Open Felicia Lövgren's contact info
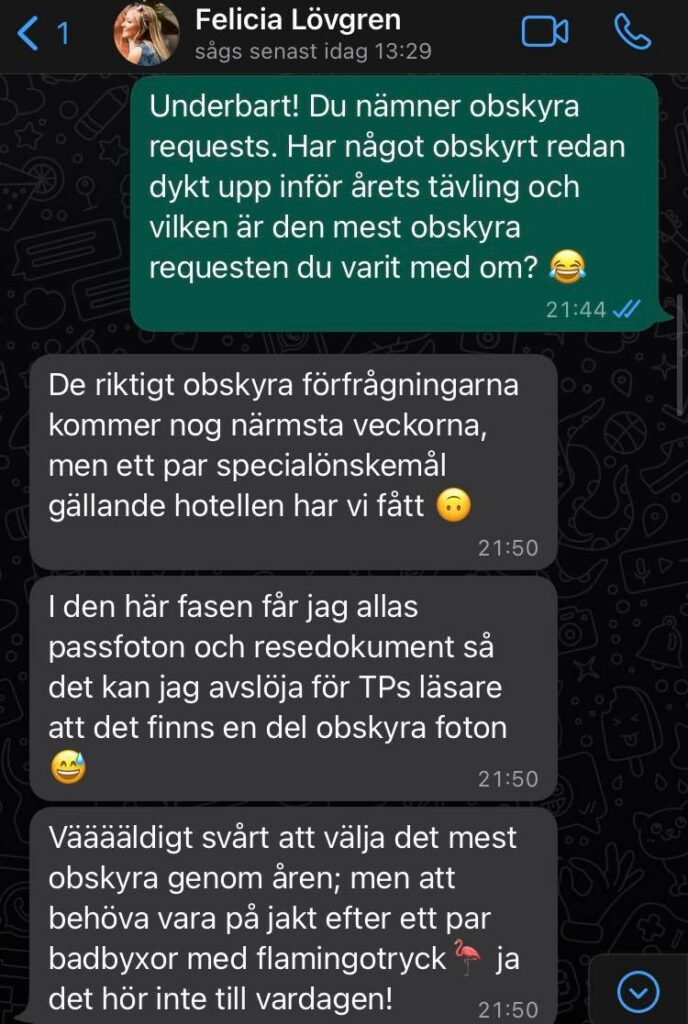 click(297, 33)
